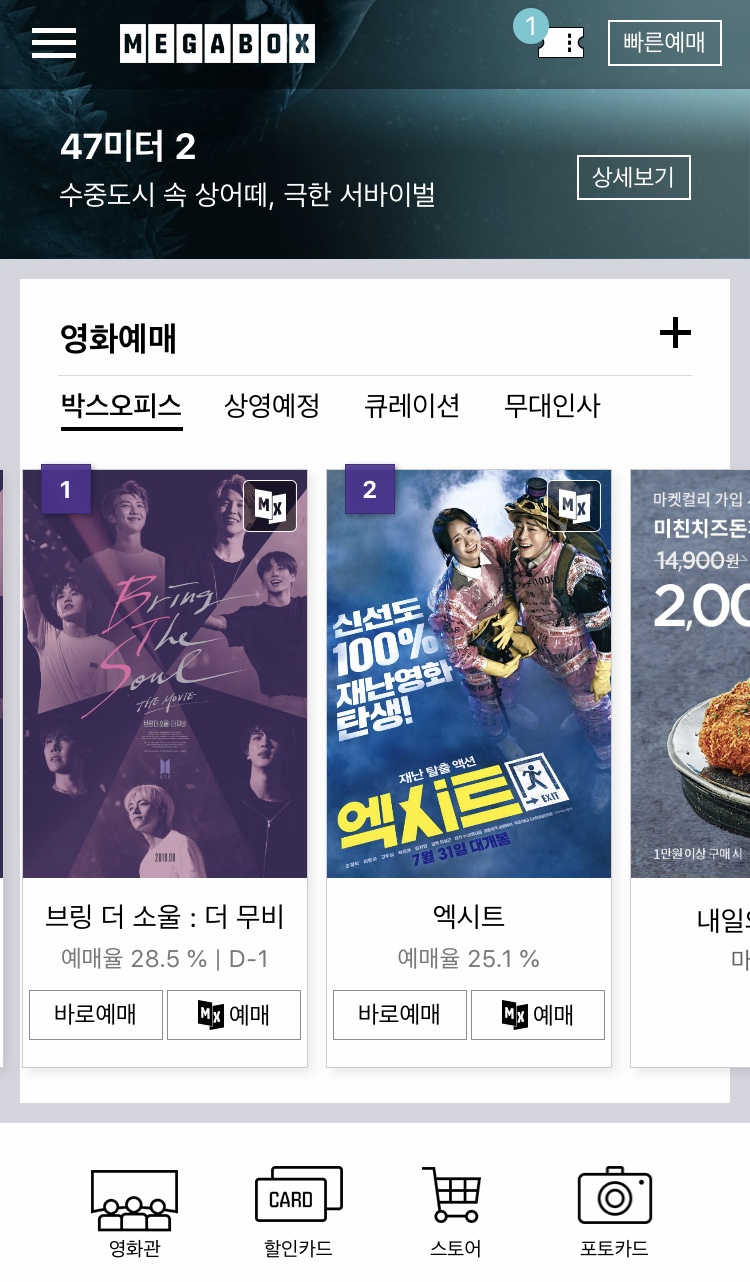Switch to the 상영예정 tab
This screenshot has width=750, height=1282.
pyautogui.click(x=272, y=406)
